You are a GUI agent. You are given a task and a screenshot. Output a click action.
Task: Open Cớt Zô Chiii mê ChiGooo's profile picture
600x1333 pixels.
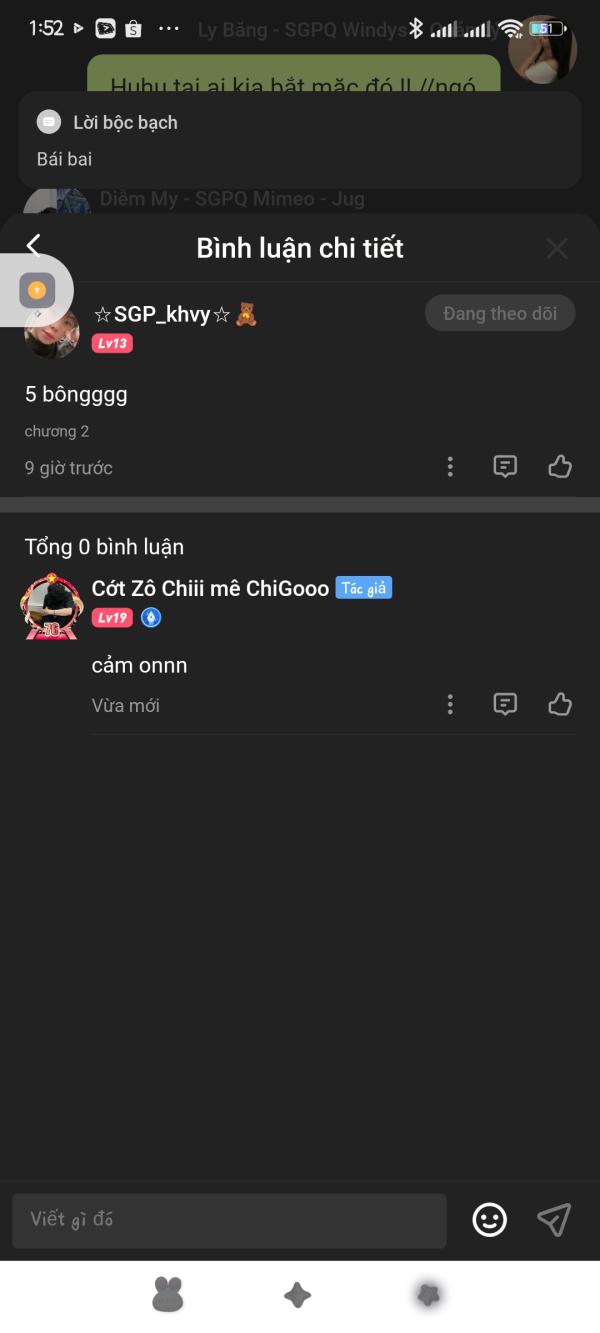[x=50, y=606]
